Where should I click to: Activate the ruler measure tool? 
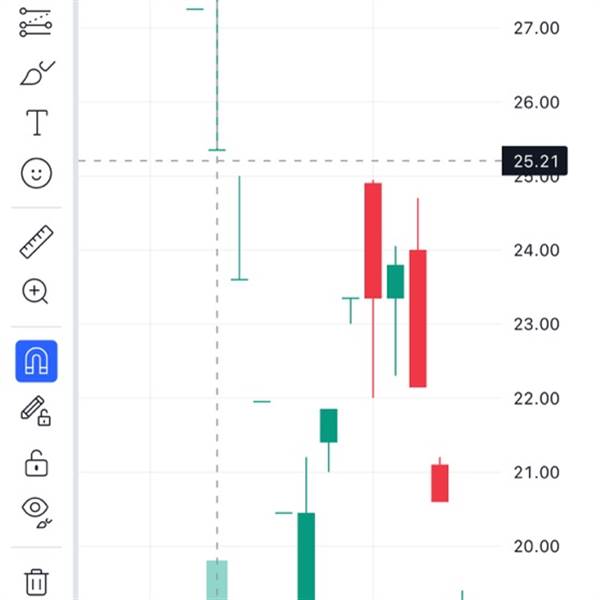point(36,242)
